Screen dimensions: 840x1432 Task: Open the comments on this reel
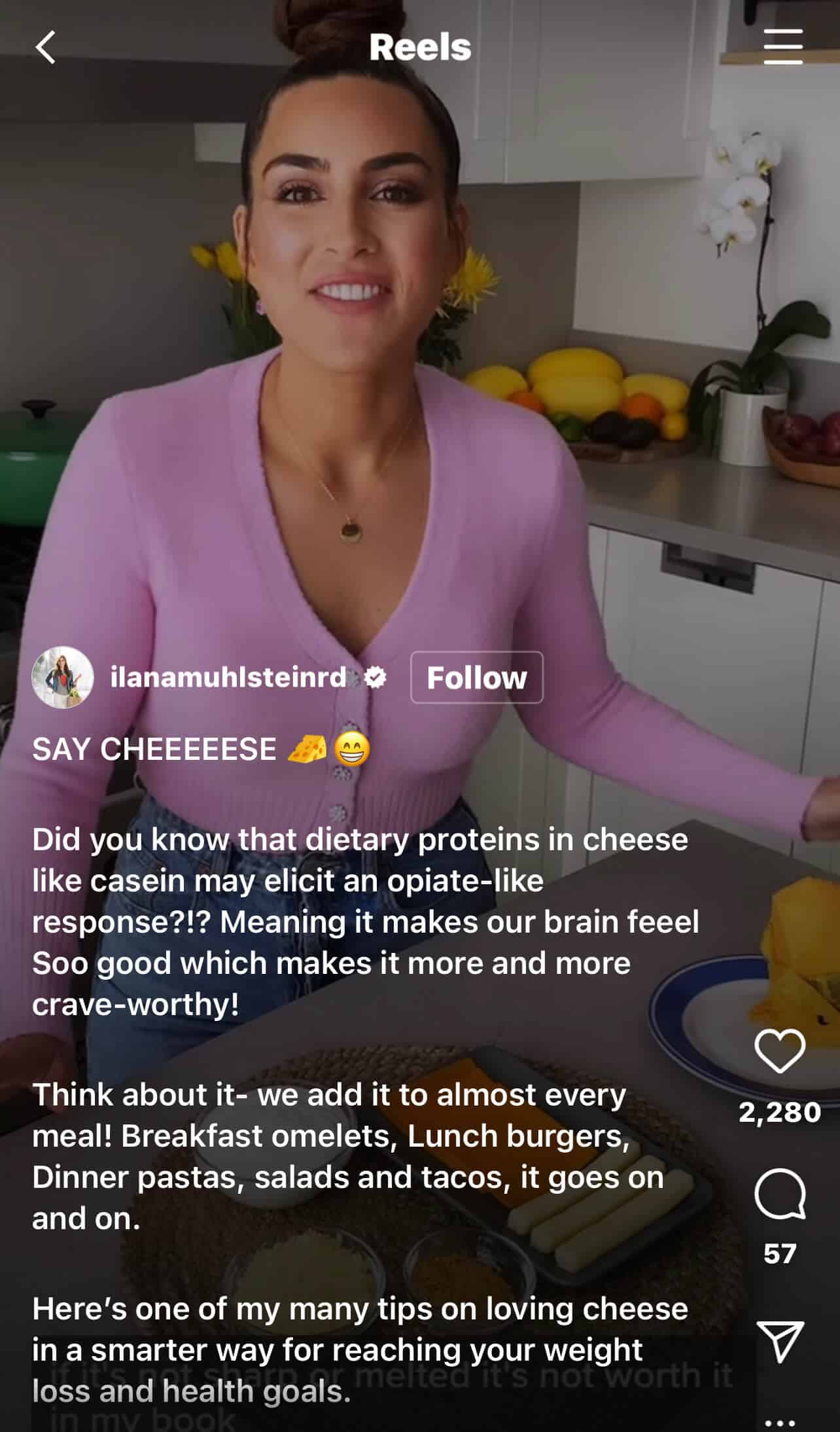(780, 1194)
